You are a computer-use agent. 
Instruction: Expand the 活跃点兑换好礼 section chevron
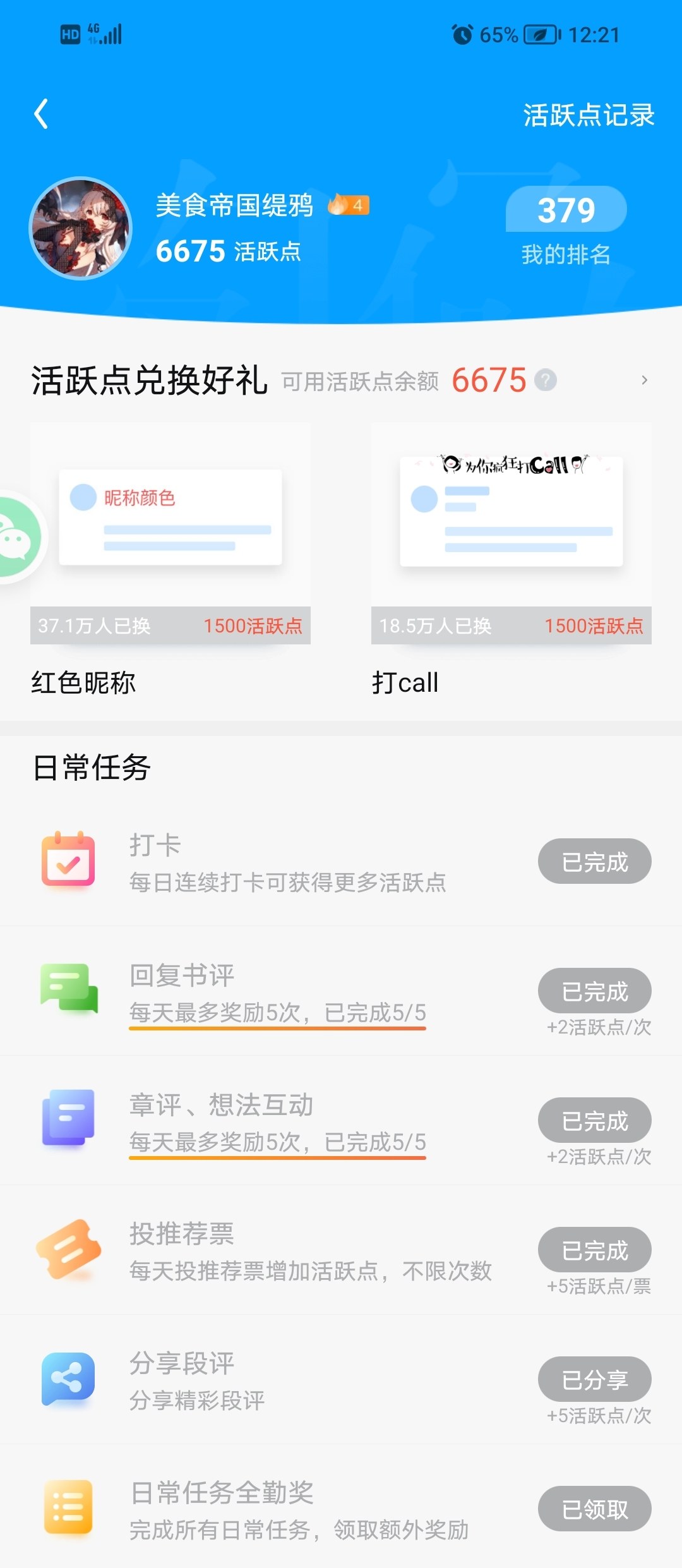(x=644, y=380)
